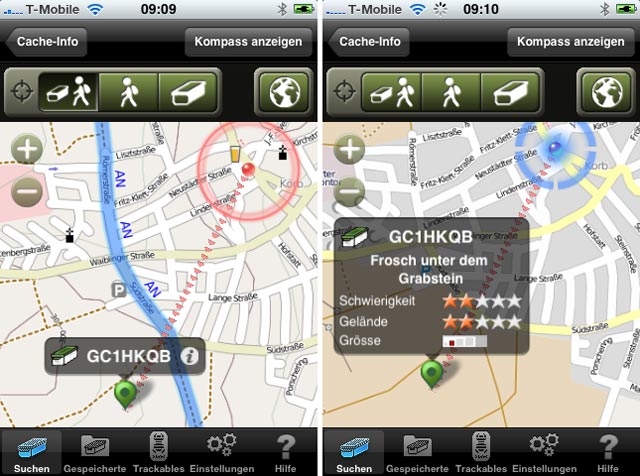640x476 pixels.
Task: Select hiker-only map mode on 09:10 screen
Action: pos(450,92)
